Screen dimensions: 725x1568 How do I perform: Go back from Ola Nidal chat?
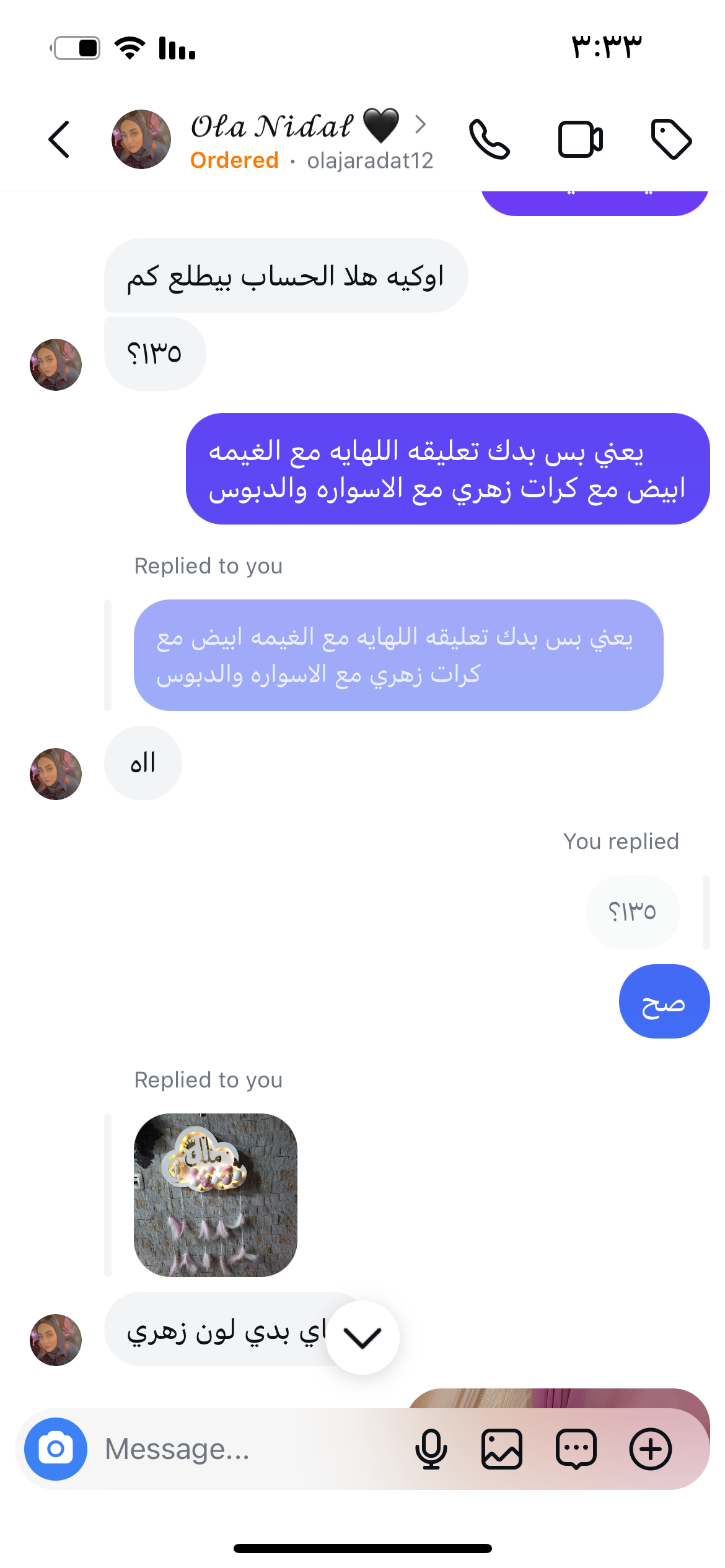59,139
